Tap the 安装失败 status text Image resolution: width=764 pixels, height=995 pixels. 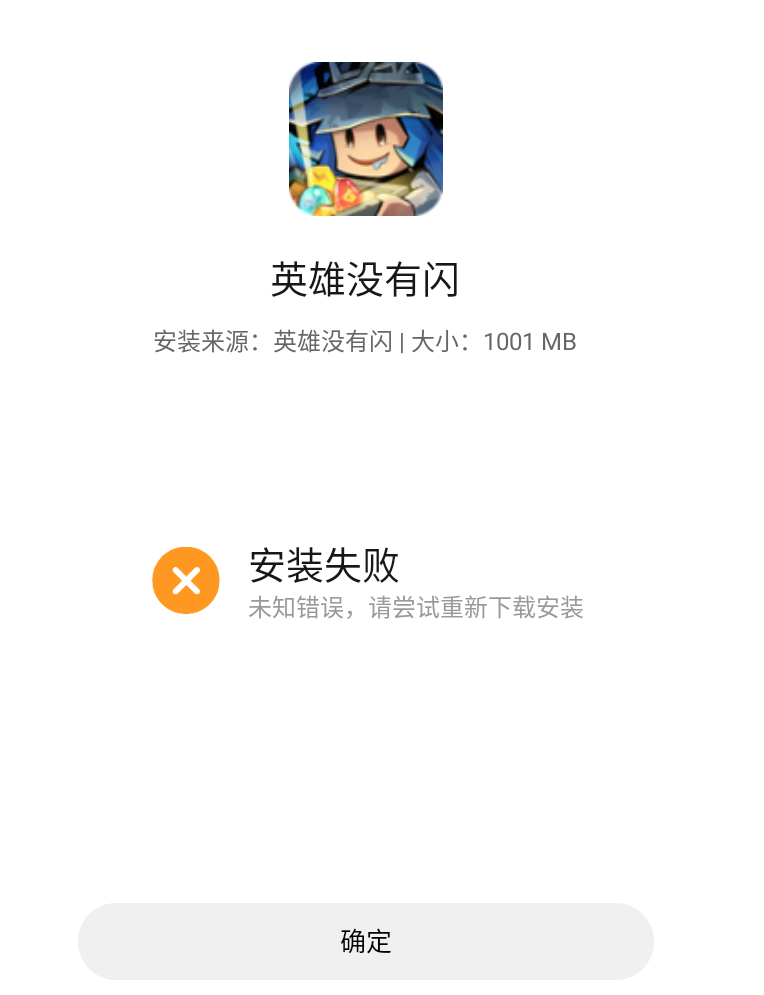tap(323, 566)
